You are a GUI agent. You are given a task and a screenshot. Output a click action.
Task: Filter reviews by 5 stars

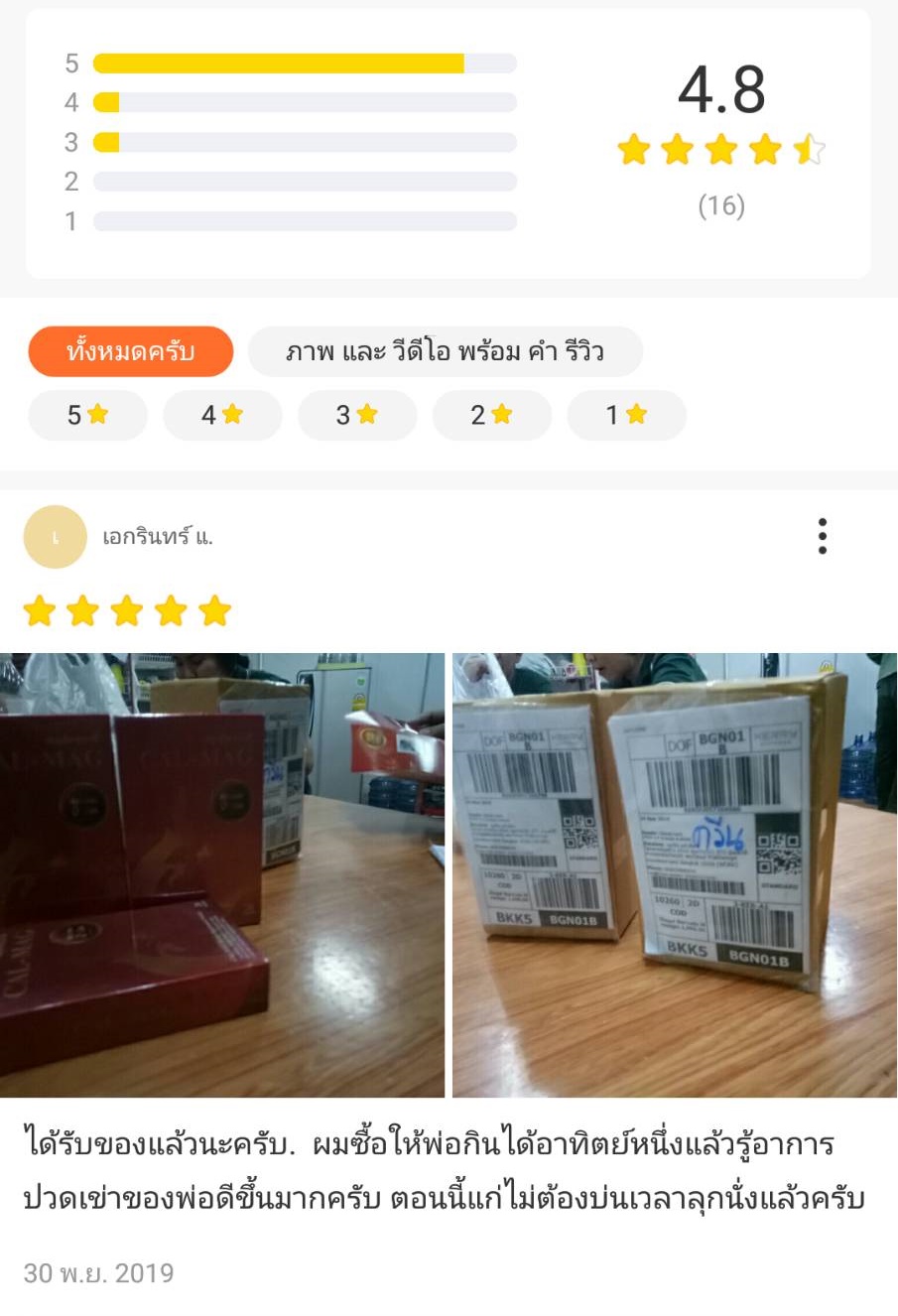pyautogui.click(x=87, y=415)
